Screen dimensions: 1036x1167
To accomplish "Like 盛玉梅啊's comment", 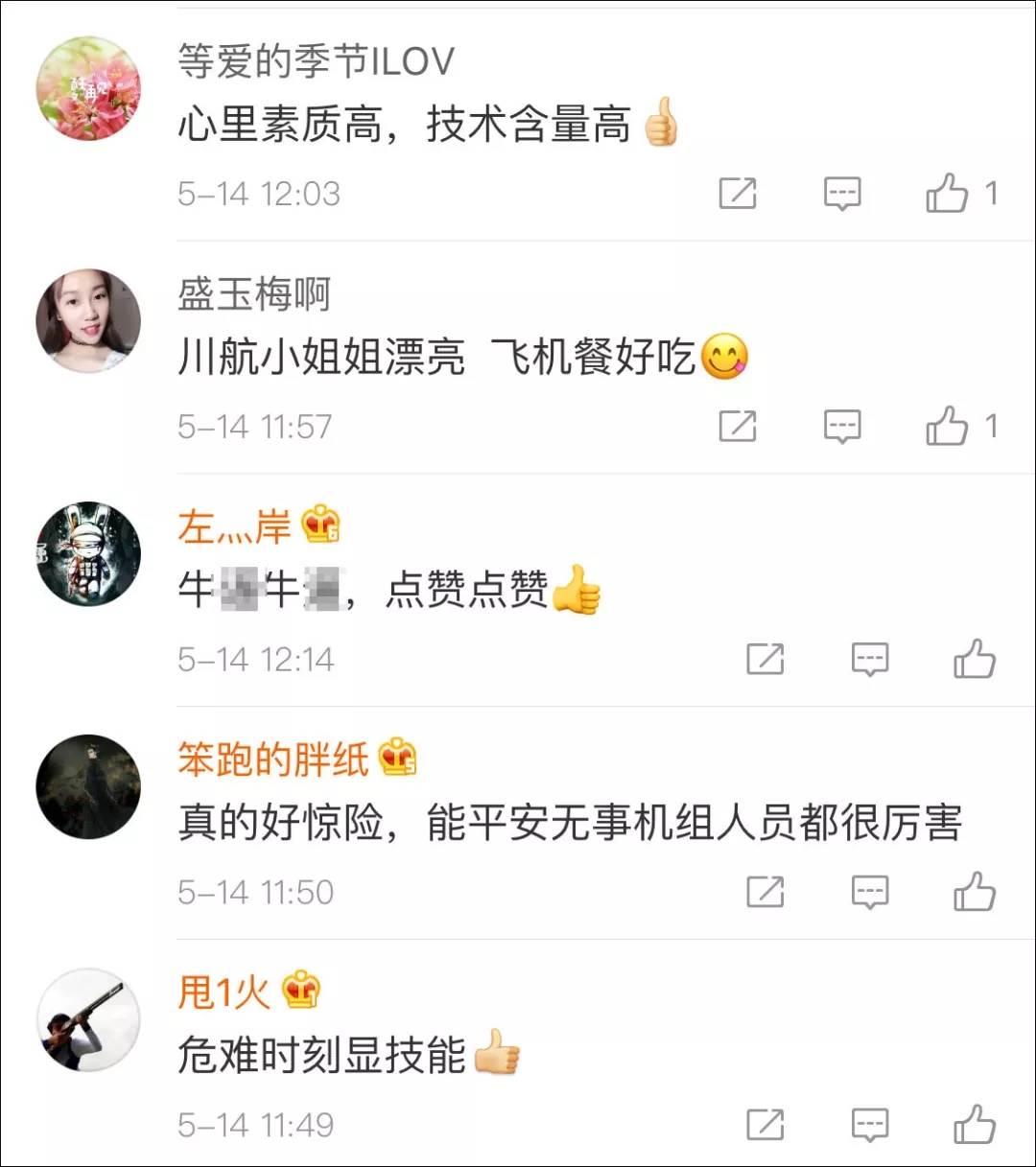I will point(947,427).
